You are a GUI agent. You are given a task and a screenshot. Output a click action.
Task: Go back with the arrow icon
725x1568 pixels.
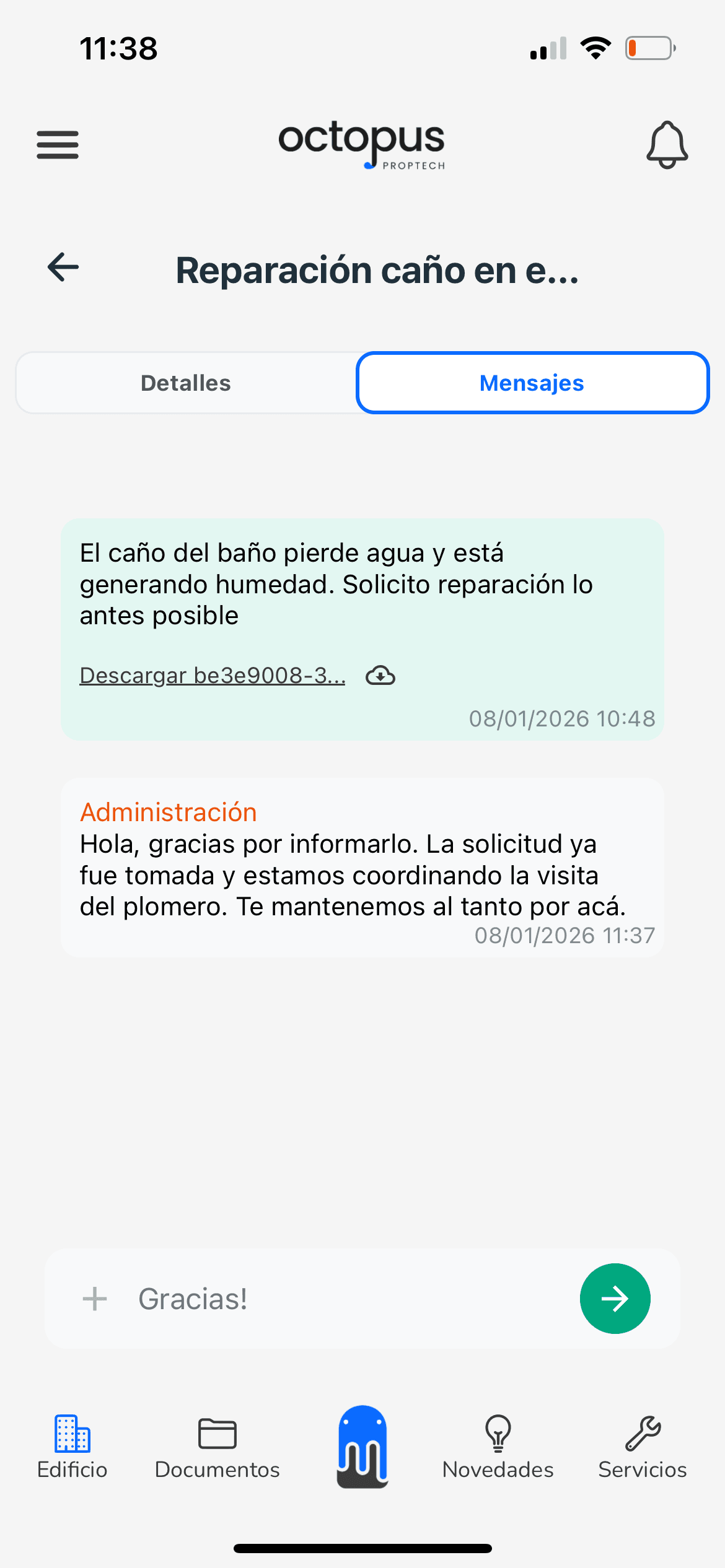click(x=63, y=268)
